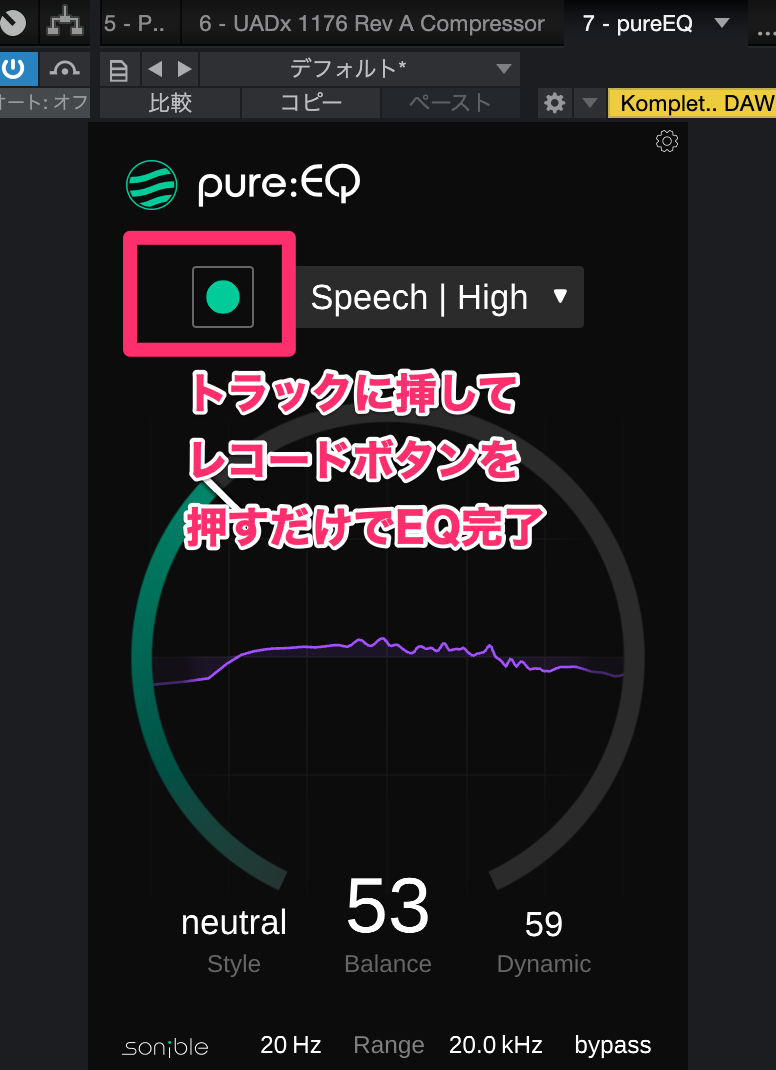Click the コピー copy button
The height and width of the screenshot is (1070, 776).
coord(310,103)
